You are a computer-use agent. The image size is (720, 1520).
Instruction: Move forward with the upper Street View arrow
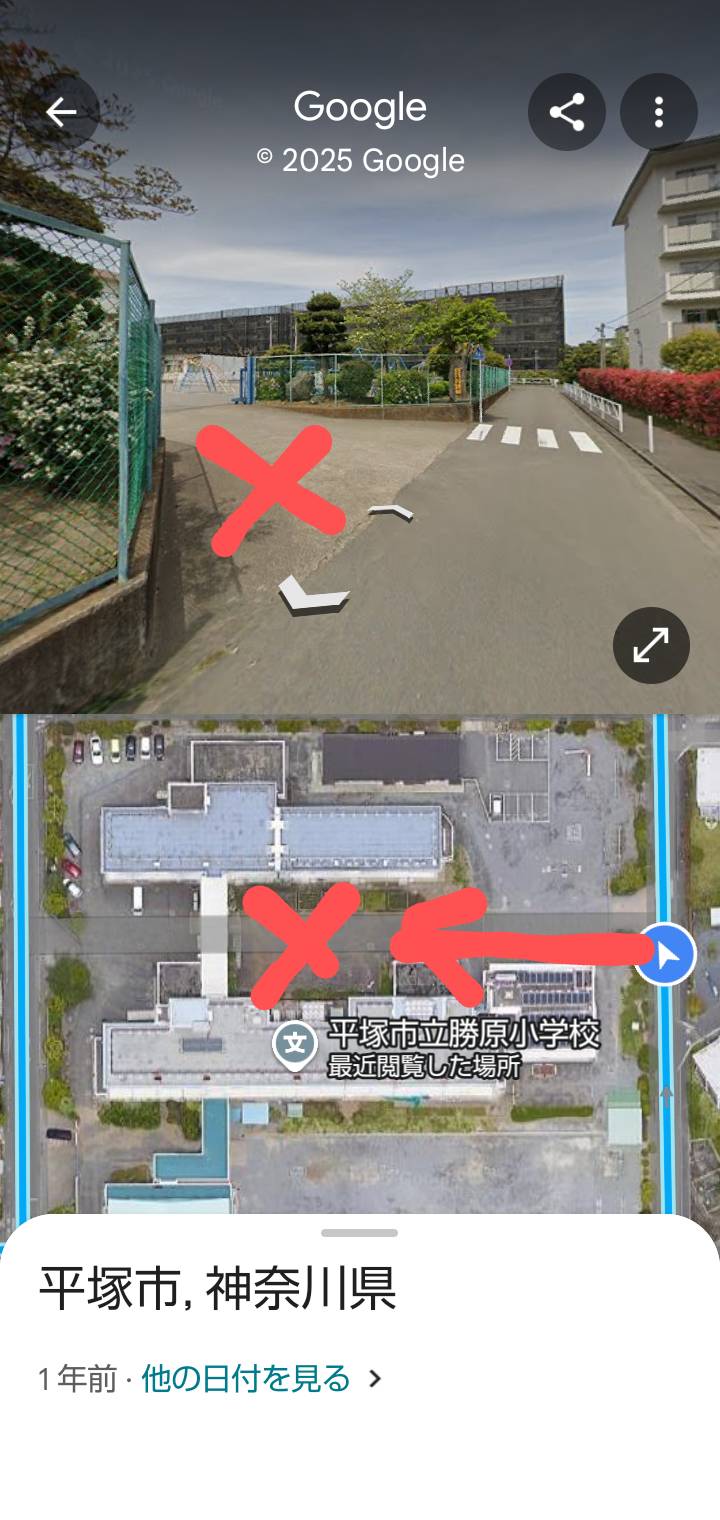pos(392,513)
